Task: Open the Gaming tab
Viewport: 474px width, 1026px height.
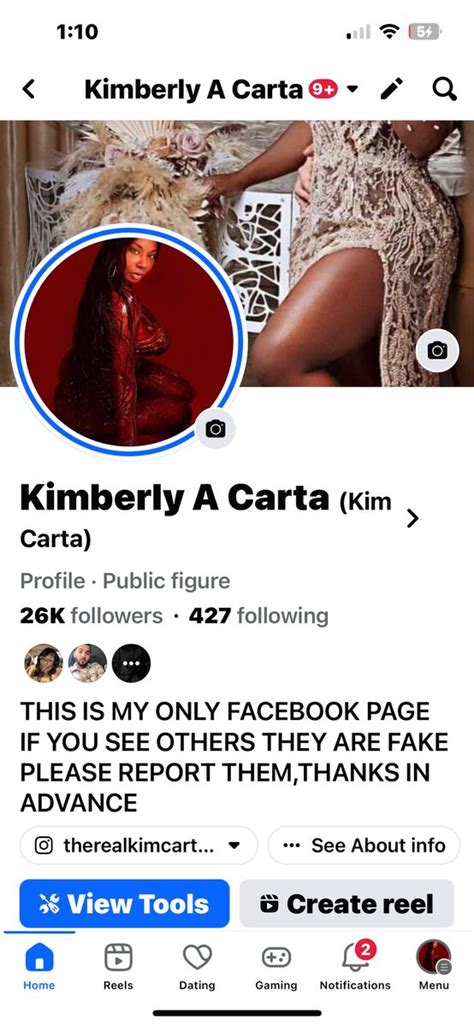Action: (276, 967)
